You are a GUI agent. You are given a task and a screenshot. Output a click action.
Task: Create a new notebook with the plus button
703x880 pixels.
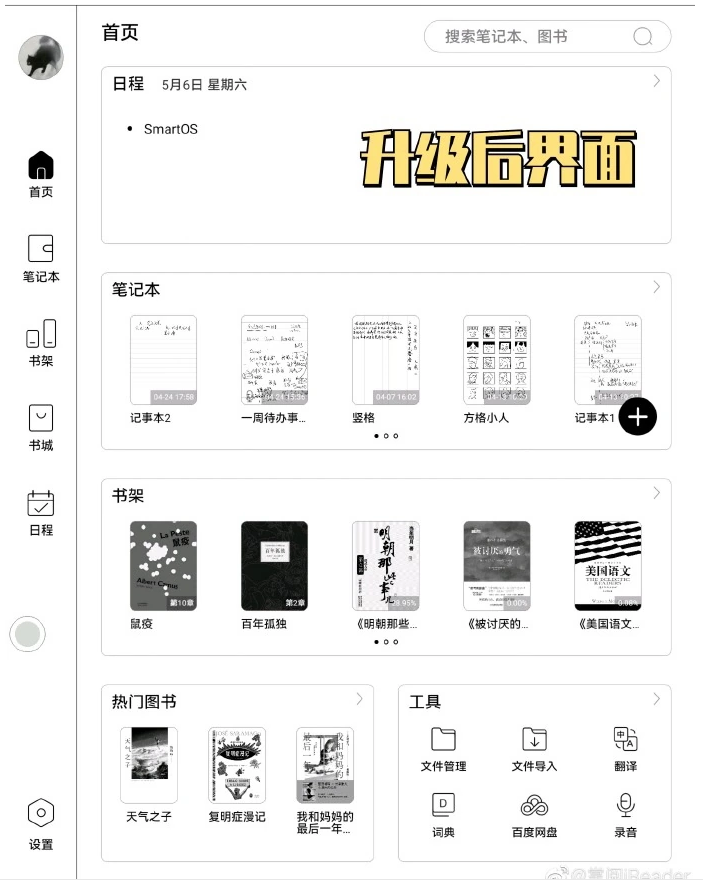tap(637, 417)
